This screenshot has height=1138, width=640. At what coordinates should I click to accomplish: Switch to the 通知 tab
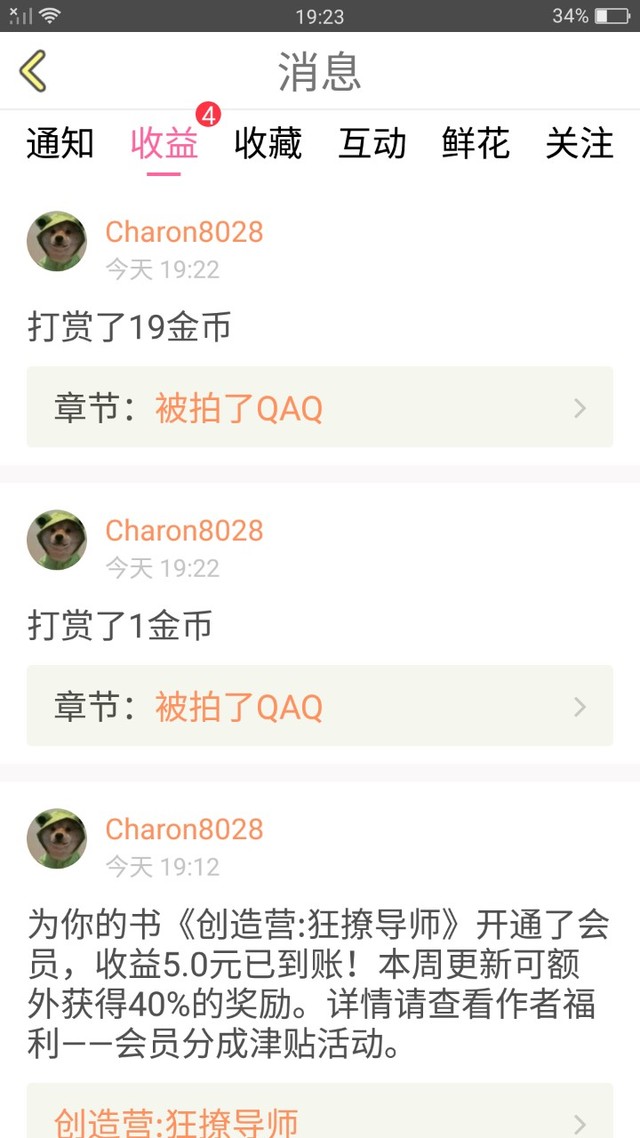tap(60, 144)
